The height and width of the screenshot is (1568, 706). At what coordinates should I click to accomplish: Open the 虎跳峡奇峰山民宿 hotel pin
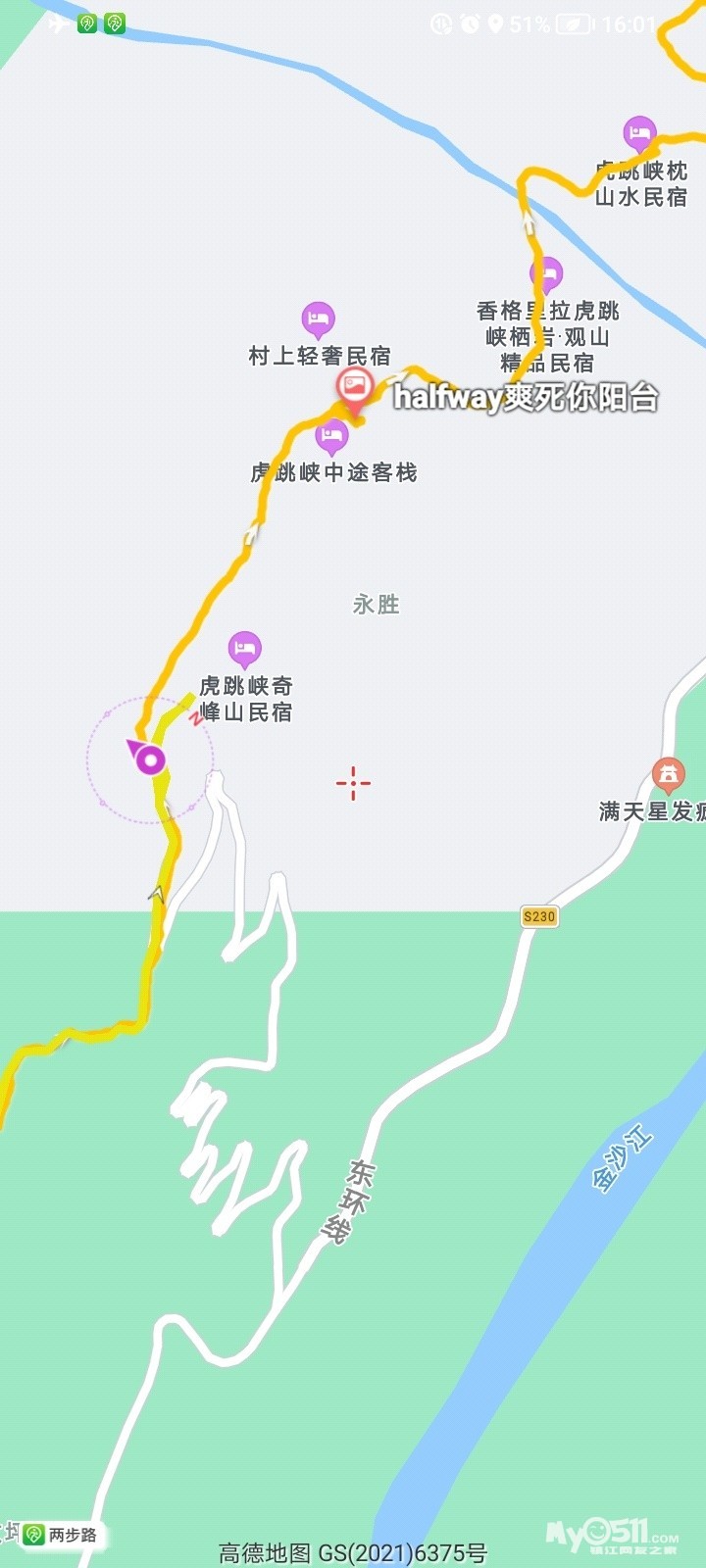click(244, 647)
